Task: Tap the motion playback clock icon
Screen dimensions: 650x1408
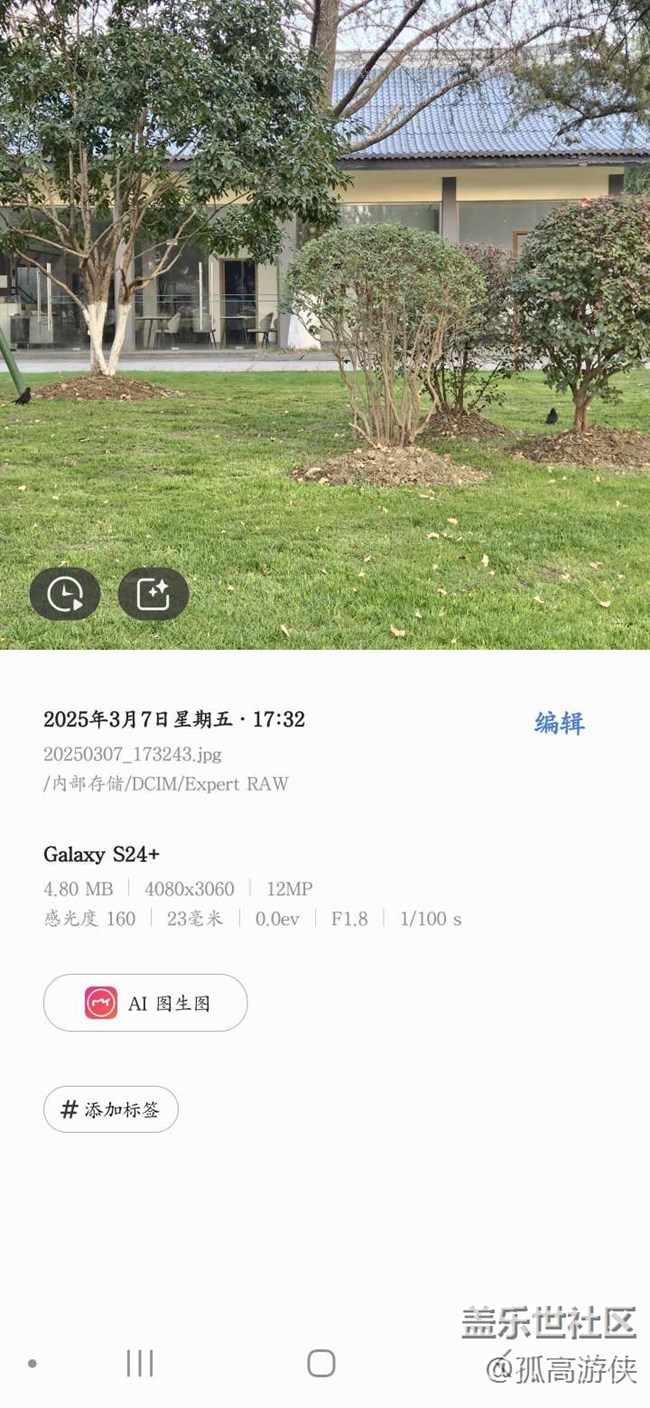Action: click(65, 594)
